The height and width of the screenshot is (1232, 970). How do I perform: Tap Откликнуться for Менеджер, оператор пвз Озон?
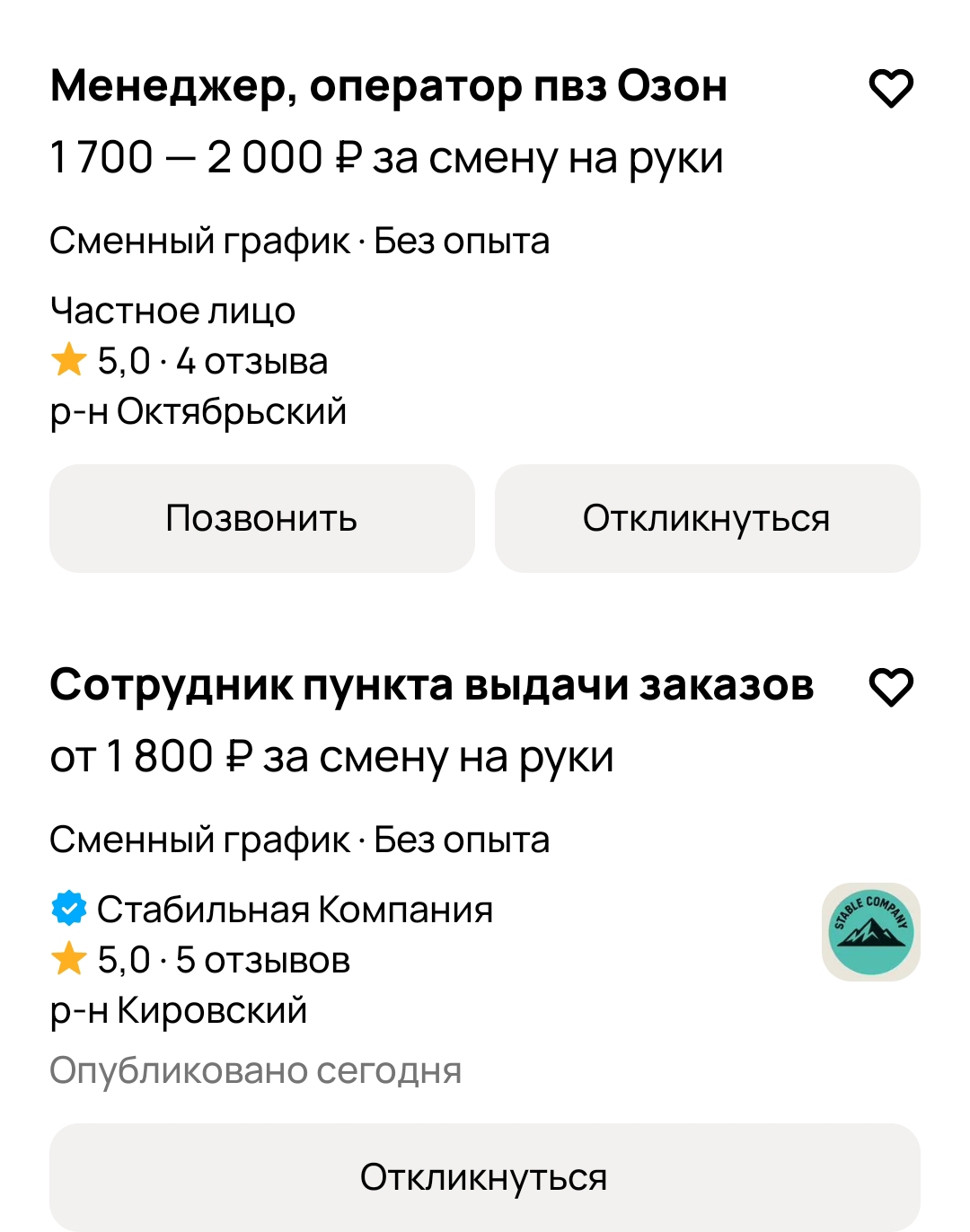(x=707, y=518)
